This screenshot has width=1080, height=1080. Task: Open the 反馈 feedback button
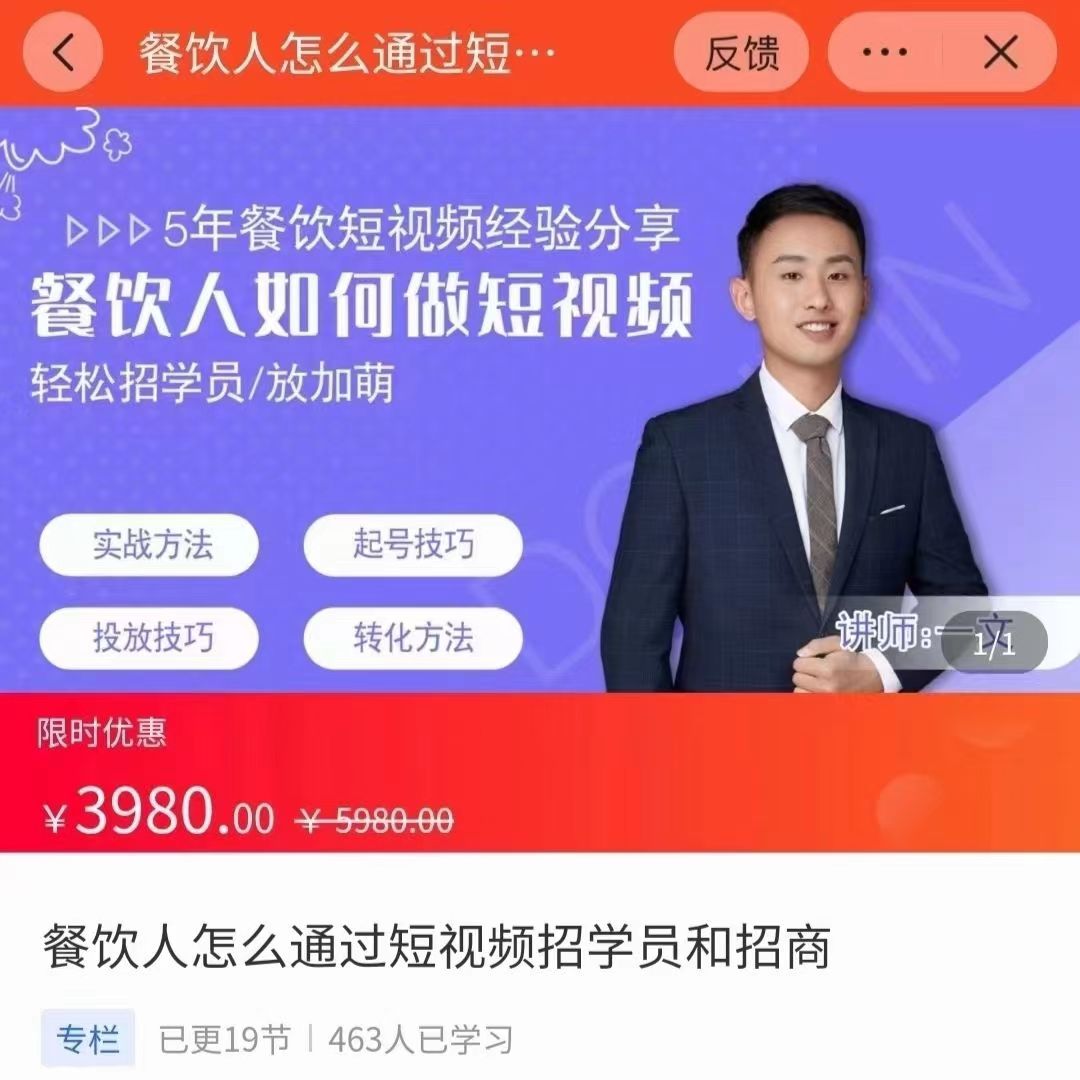point(741,53)
